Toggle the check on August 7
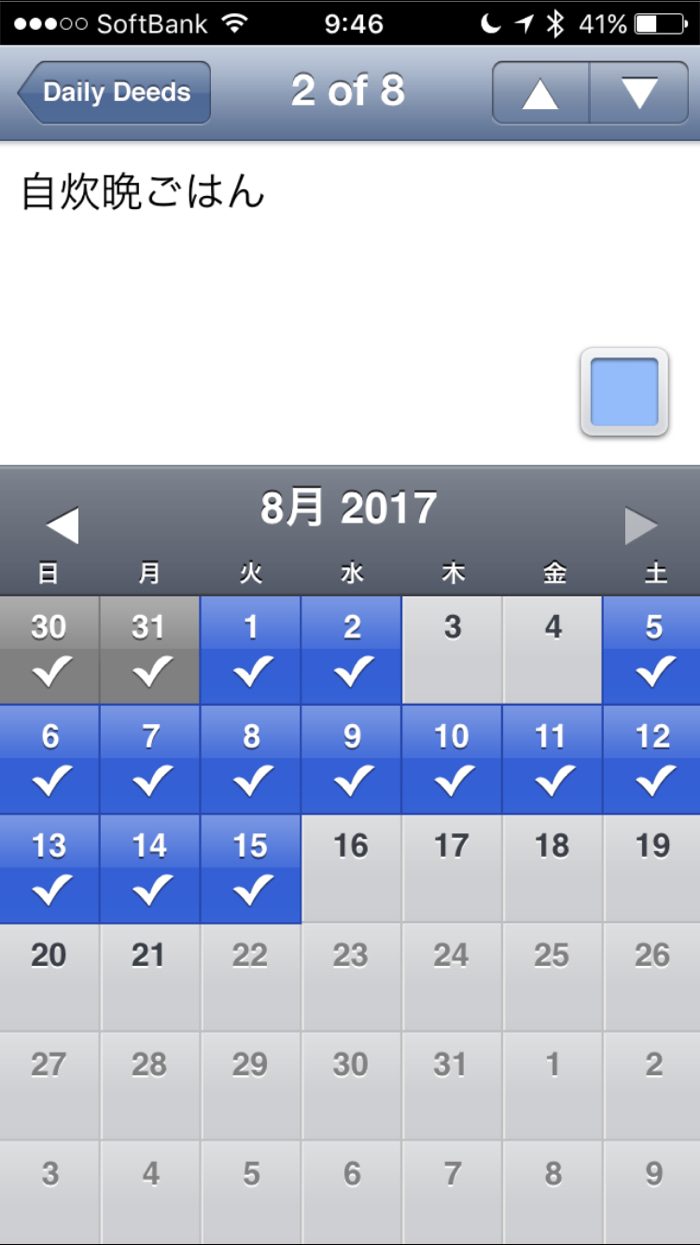The width and height of the screenshot is (700, 1245). (149, 760)
